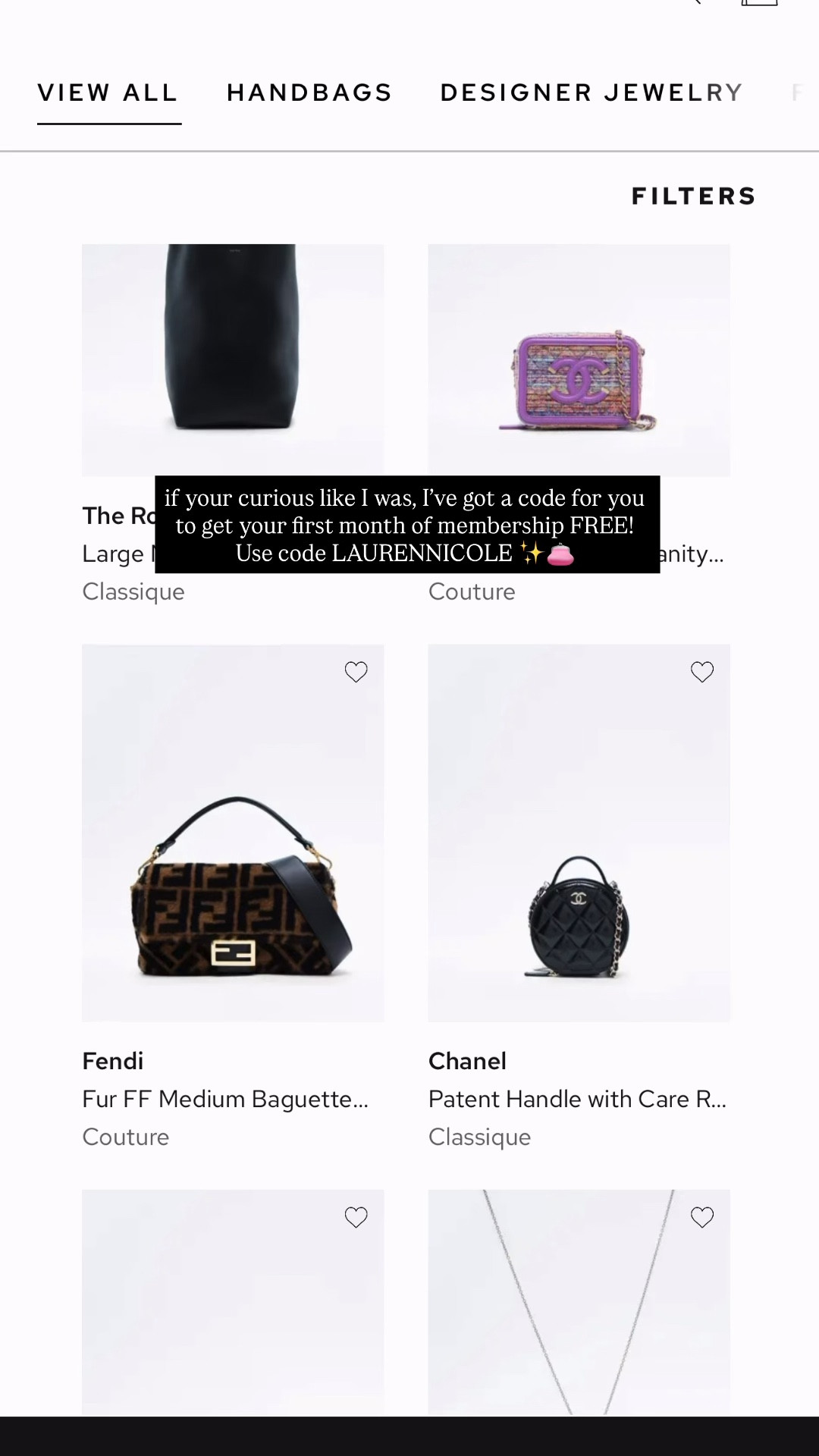This screenshot has width=819, height=1456.
Task: Click the heart icon on the Chanel round bag
Action: [701, 672]
